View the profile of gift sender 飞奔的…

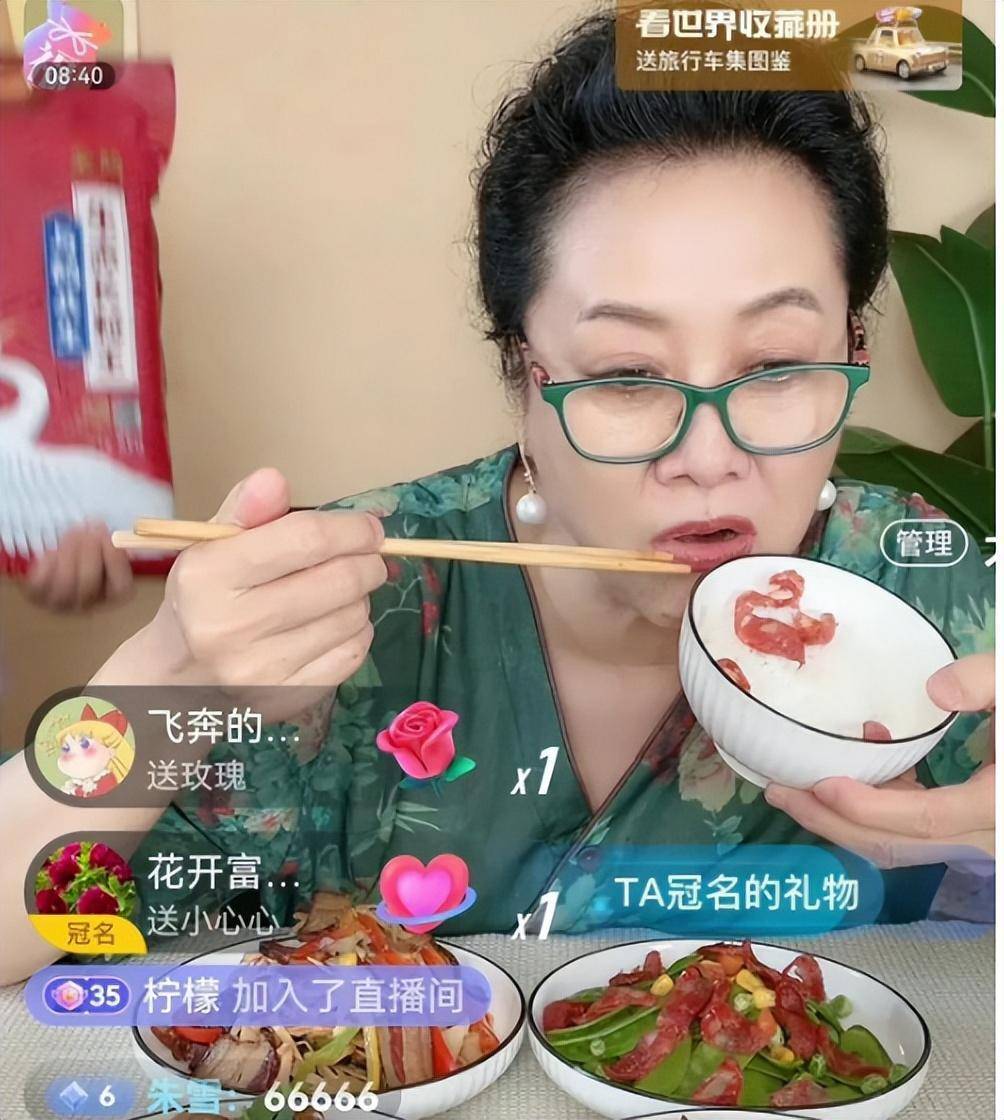pyautogui.click(x=86, y=746)
